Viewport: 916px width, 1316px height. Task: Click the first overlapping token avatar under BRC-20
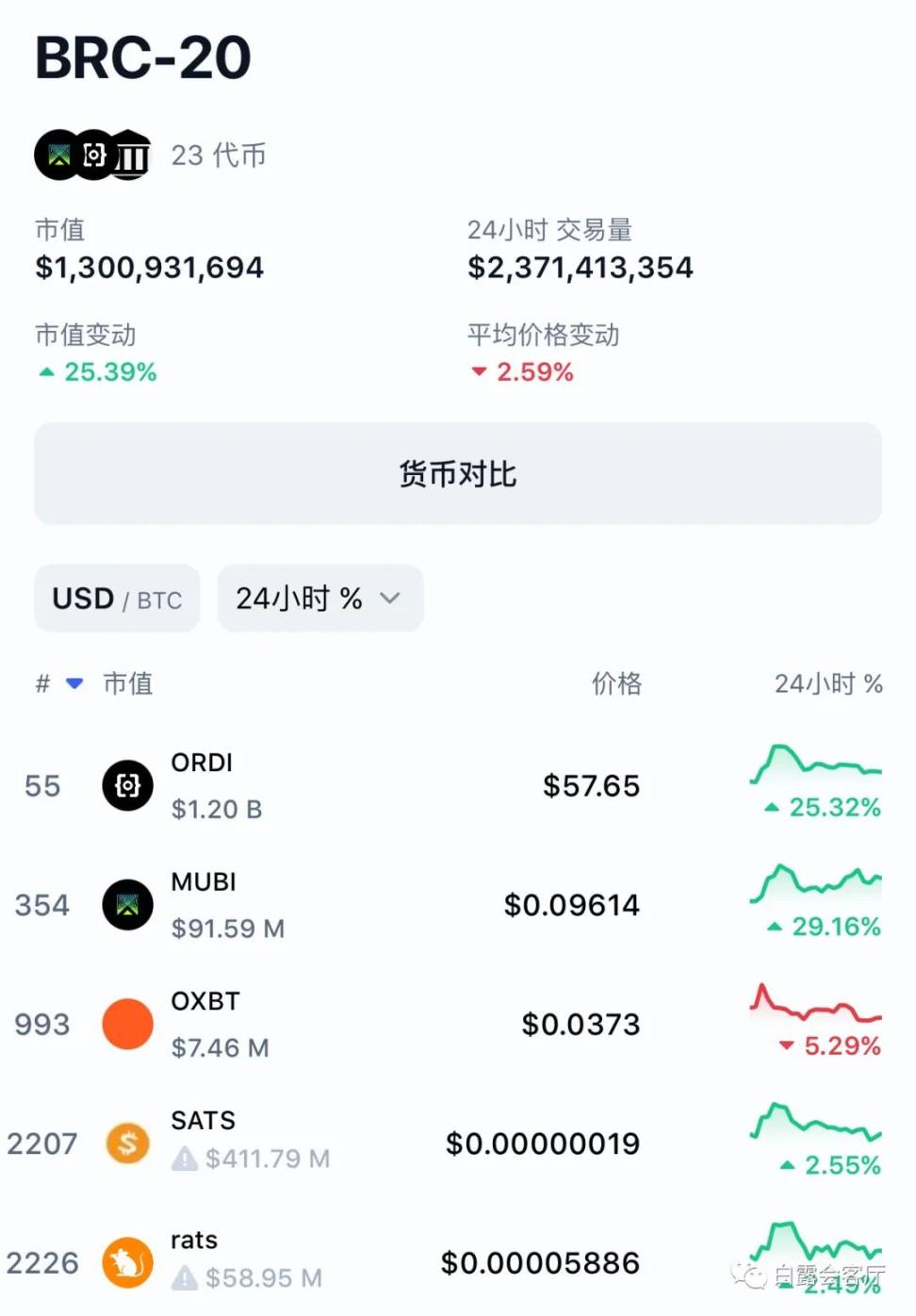tap(57, 155)
